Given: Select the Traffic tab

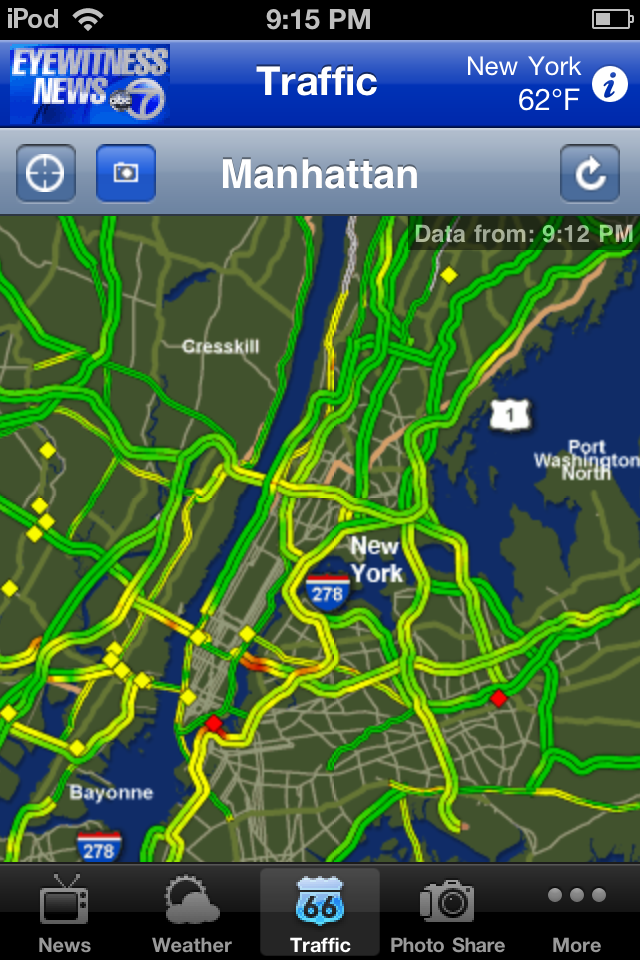Looking at the screenshot, I should 320,912.
